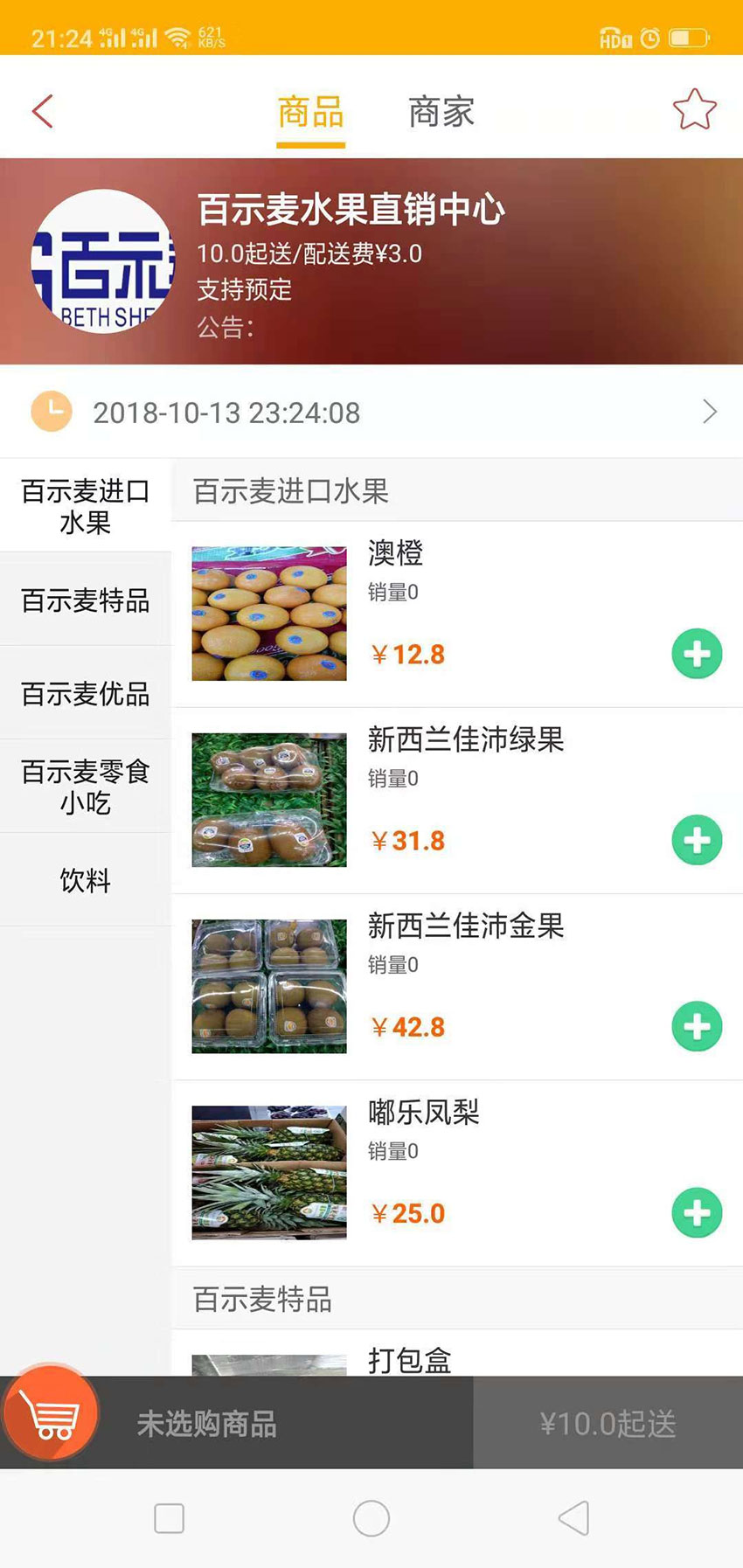
Task: View the 嘟乐凤梨 product photo
Action: (269, 1172)
